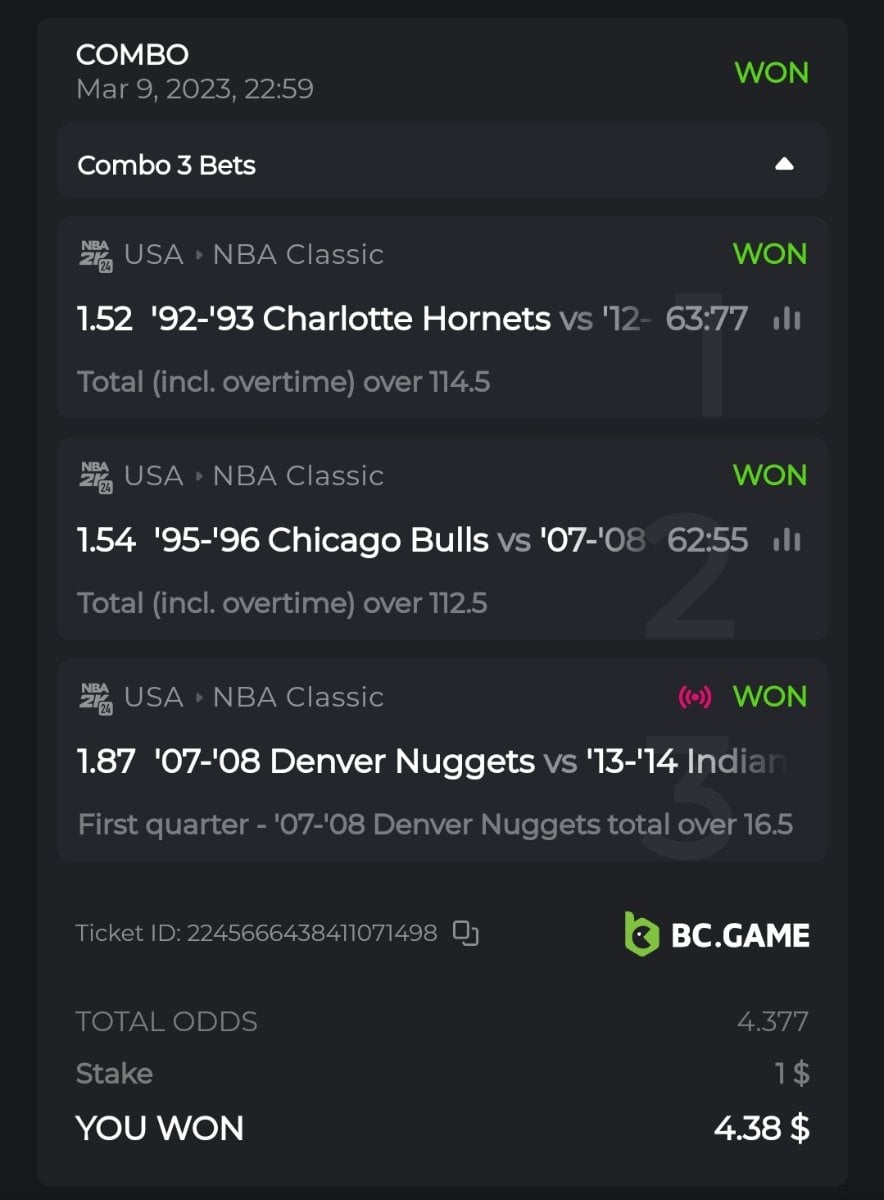Open statistics for Chicago Bulls match
884x1200 pixels.
pos(787,541)
